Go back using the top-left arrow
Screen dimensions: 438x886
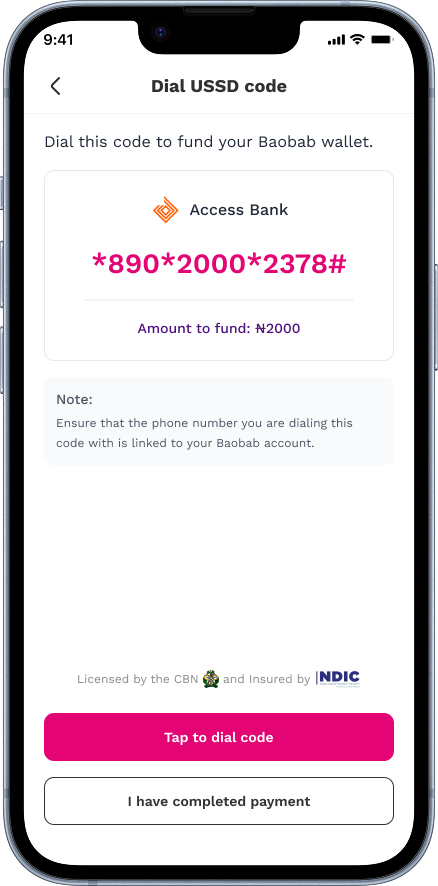point(55,86)
